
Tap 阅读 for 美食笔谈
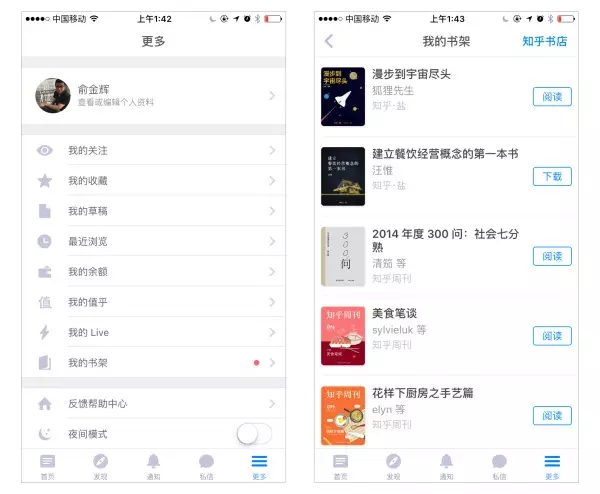[552, 336]
